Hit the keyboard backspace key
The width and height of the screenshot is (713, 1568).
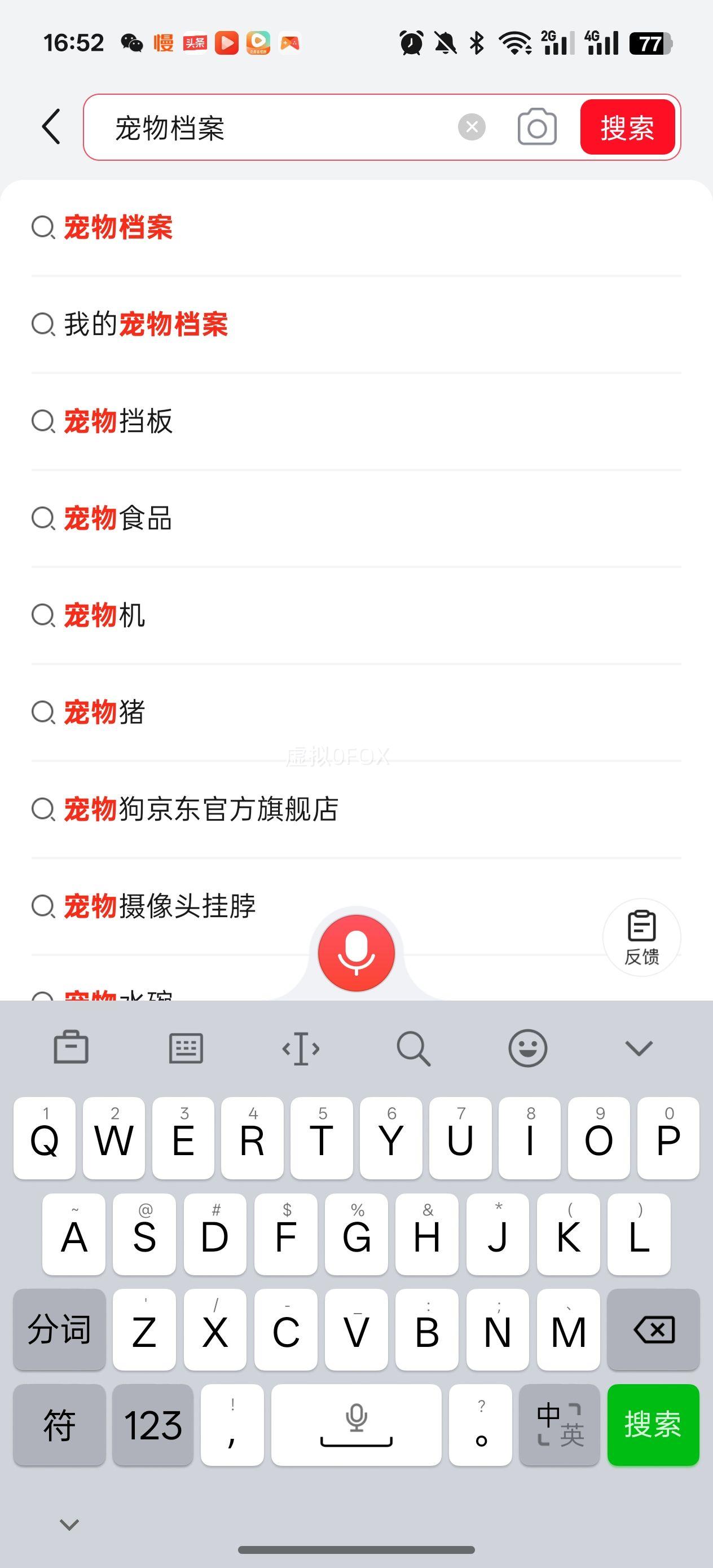click(x=653, y=1329)
